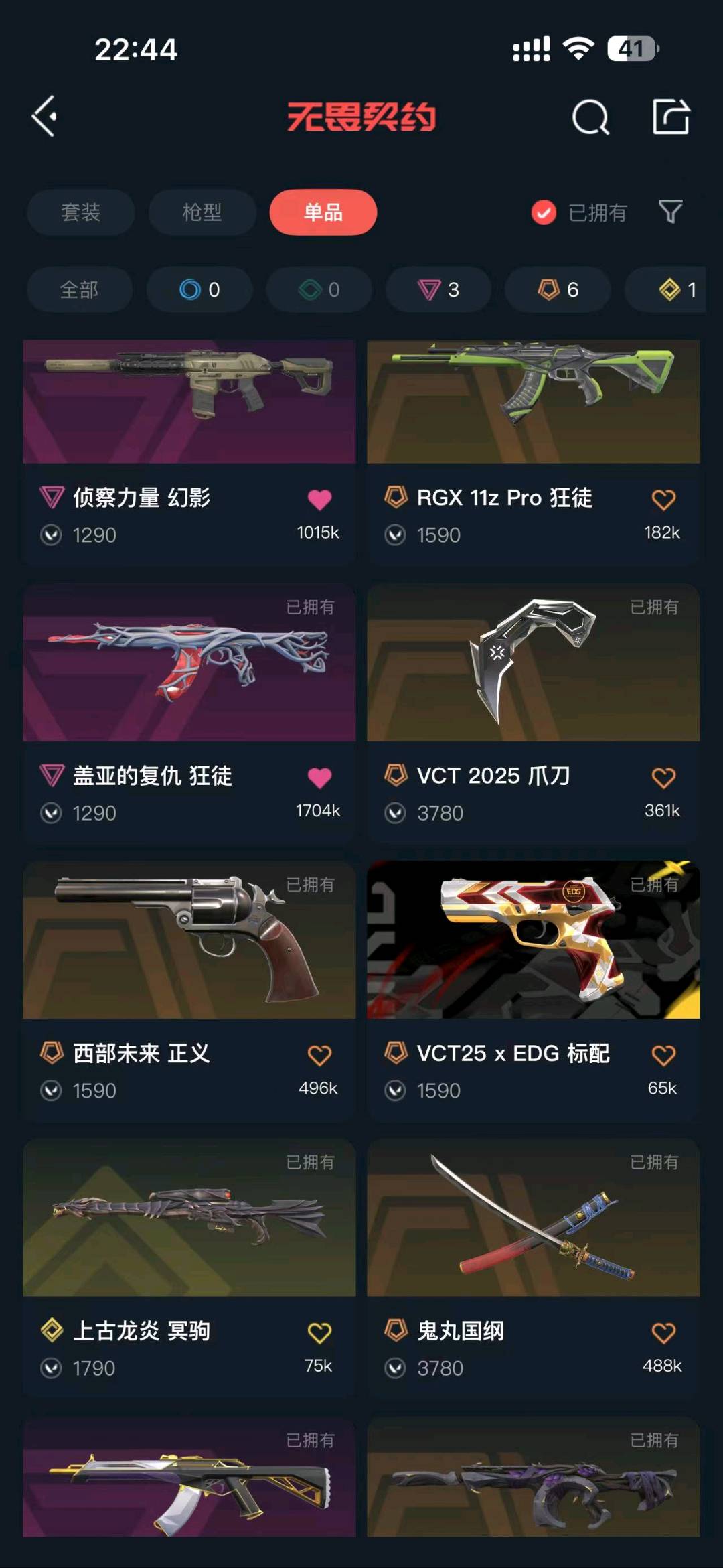This screenshot has height=1568, width=723.
Task: Open the filter funnel icon
Action: [x=670, y=212]
